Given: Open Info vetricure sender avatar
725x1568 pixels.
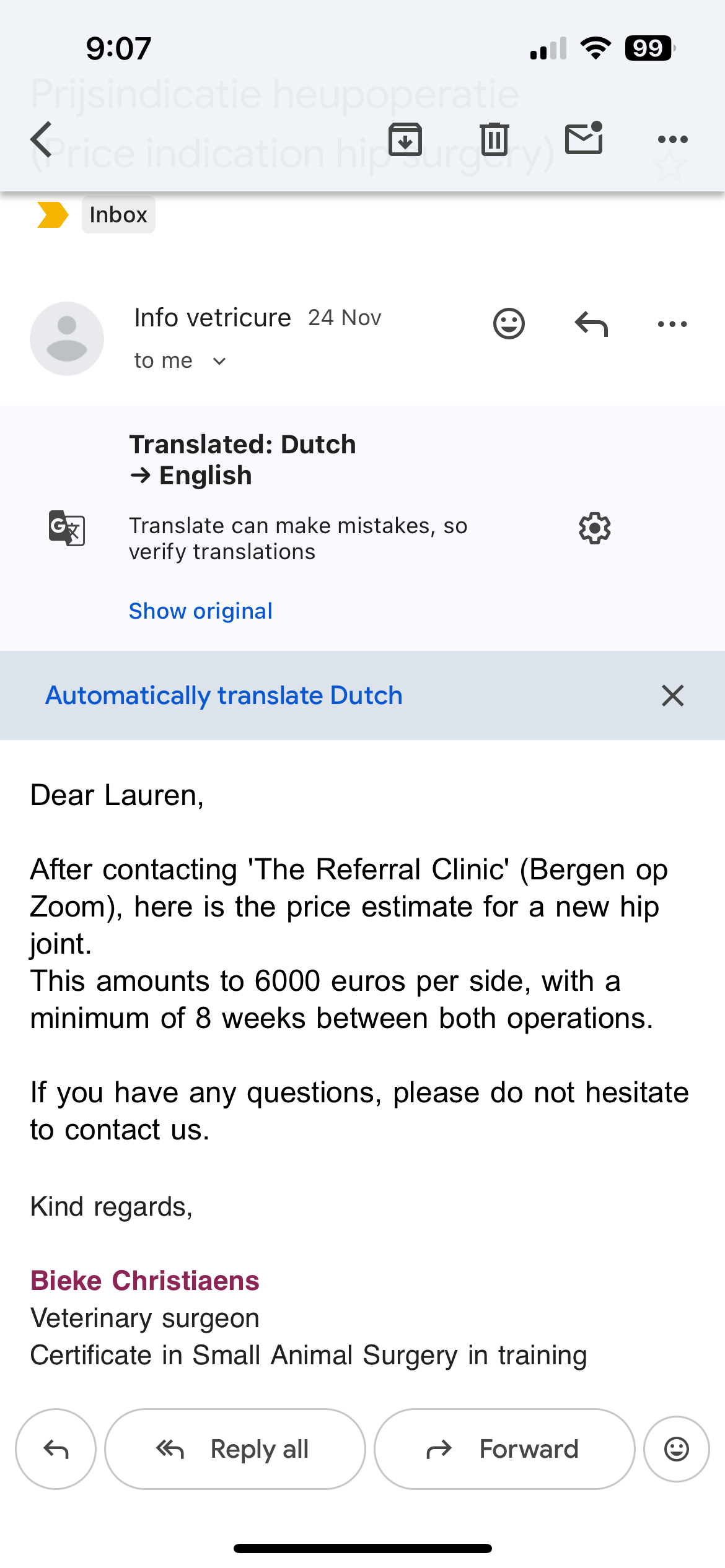Looking at the screenshot, I should (x=67, y=339).
